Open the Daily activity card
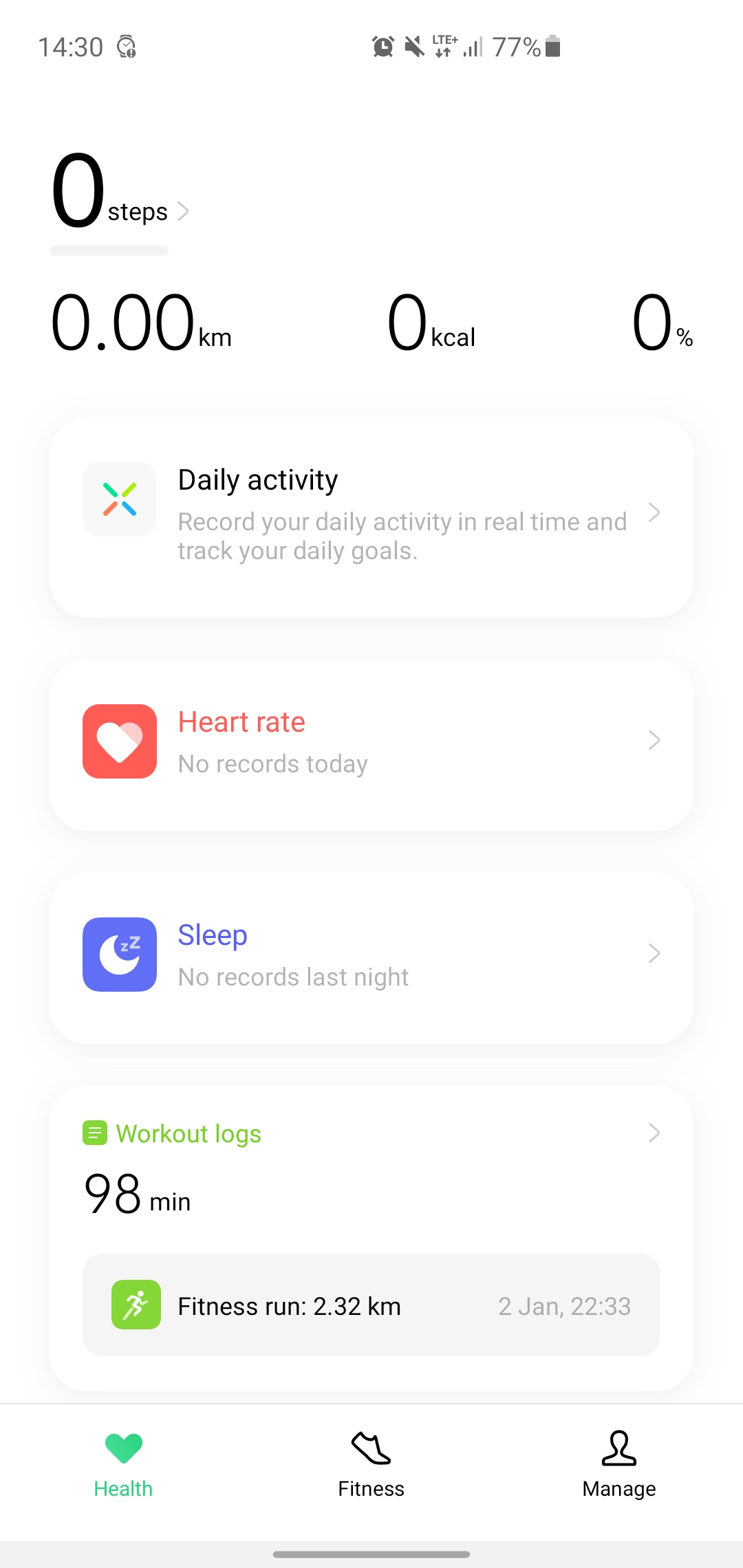 pyautogui.click(x=371, y=517)
